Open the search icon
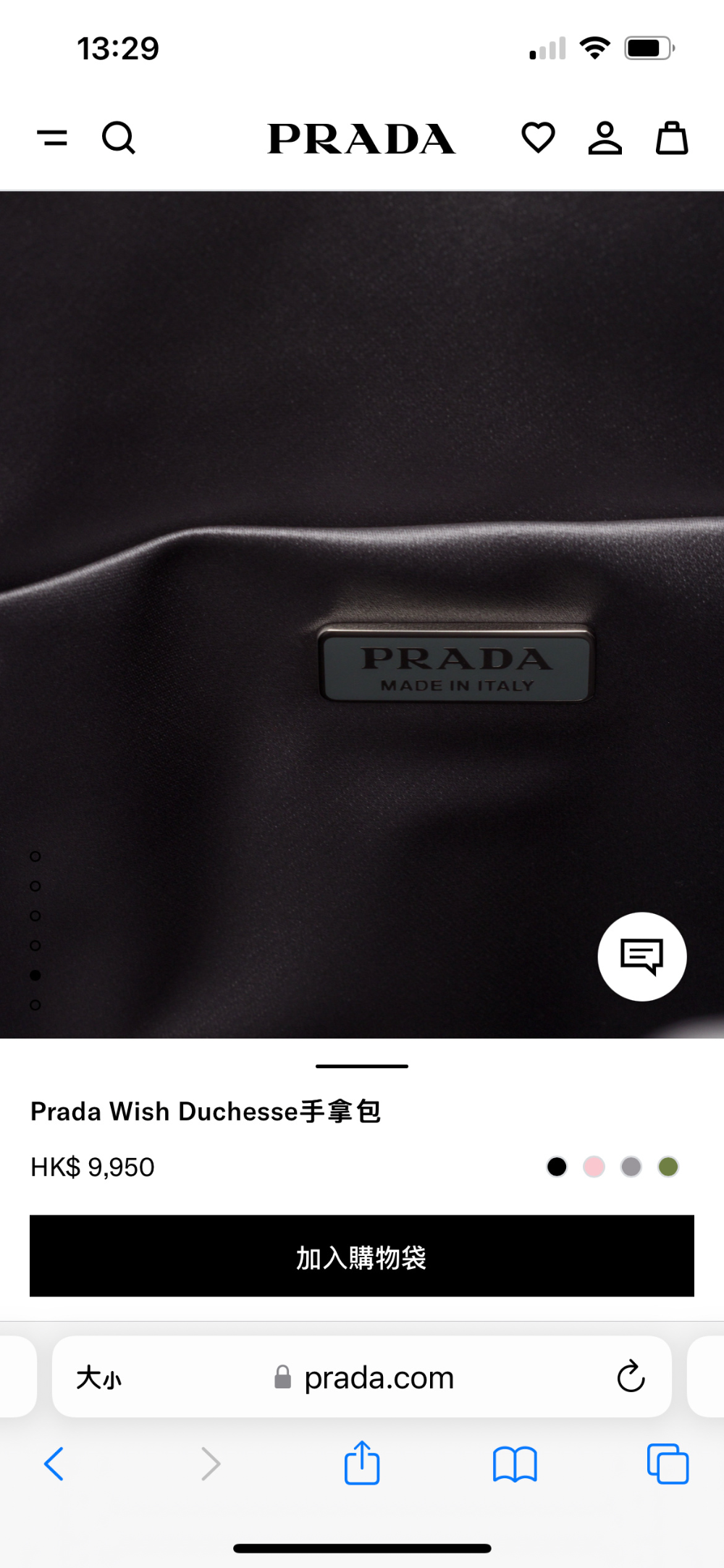The height and width of the screenshot is (1568, 724). pos(119,138)
